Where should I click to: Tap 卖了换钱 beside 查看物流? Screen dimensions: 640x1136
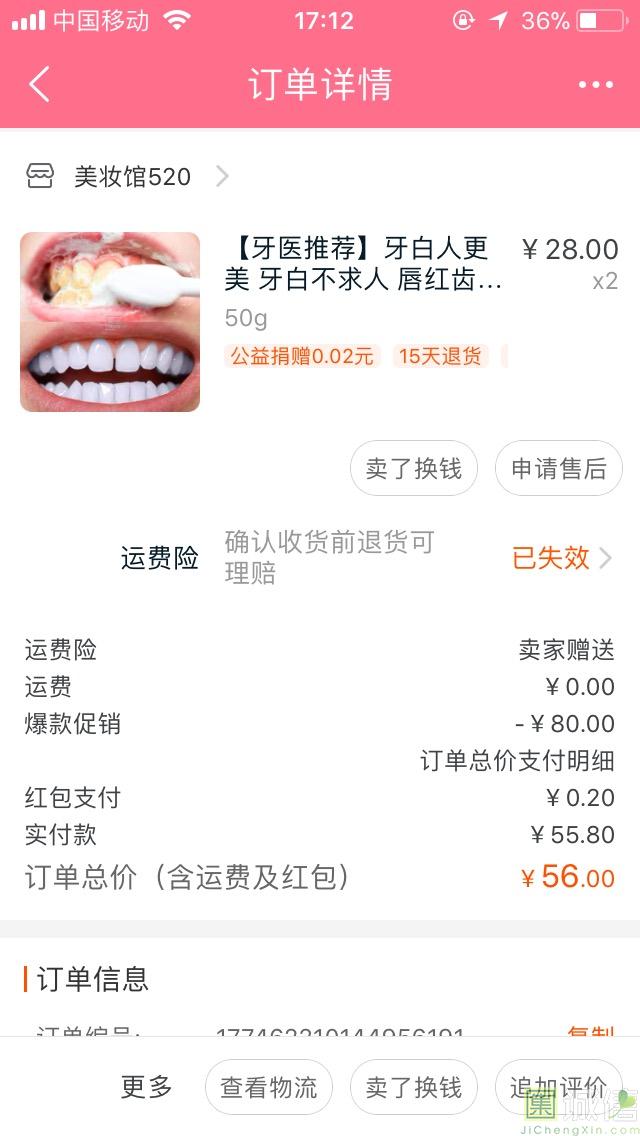click(414, 1087)
